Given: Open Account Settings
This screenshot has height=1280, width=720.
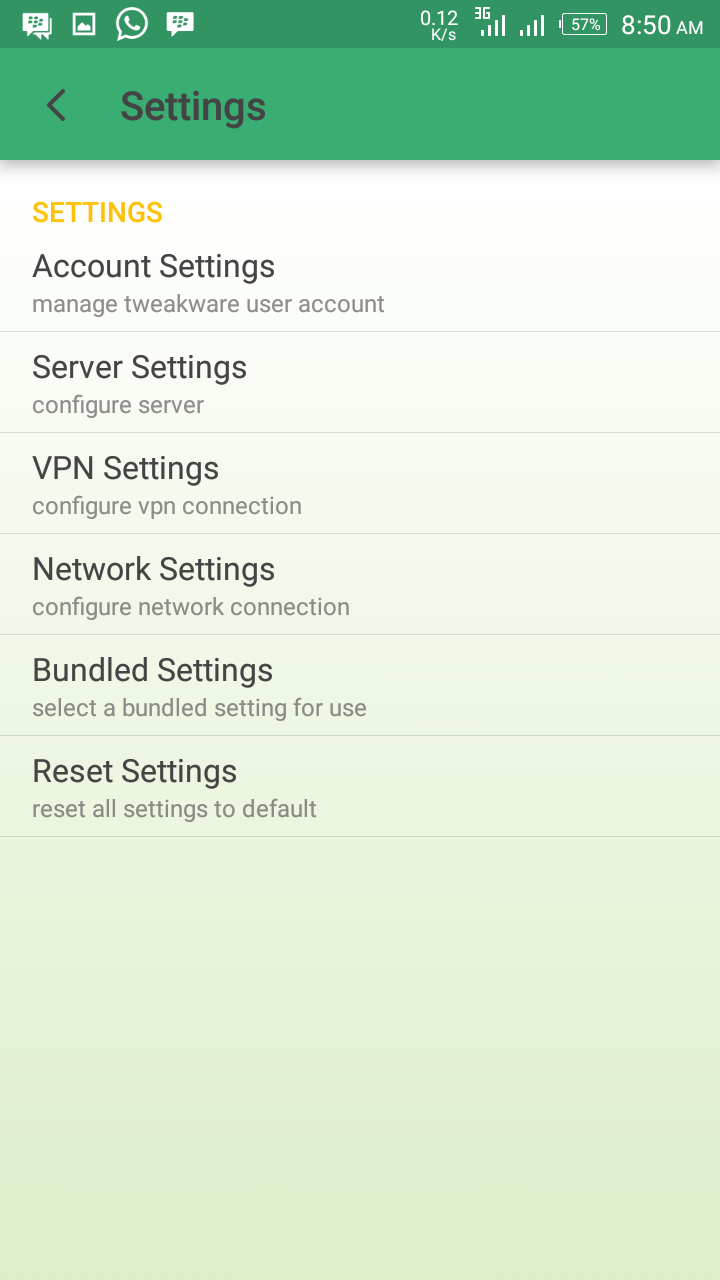Looking at the screenshot, I should tap(360, 283).
